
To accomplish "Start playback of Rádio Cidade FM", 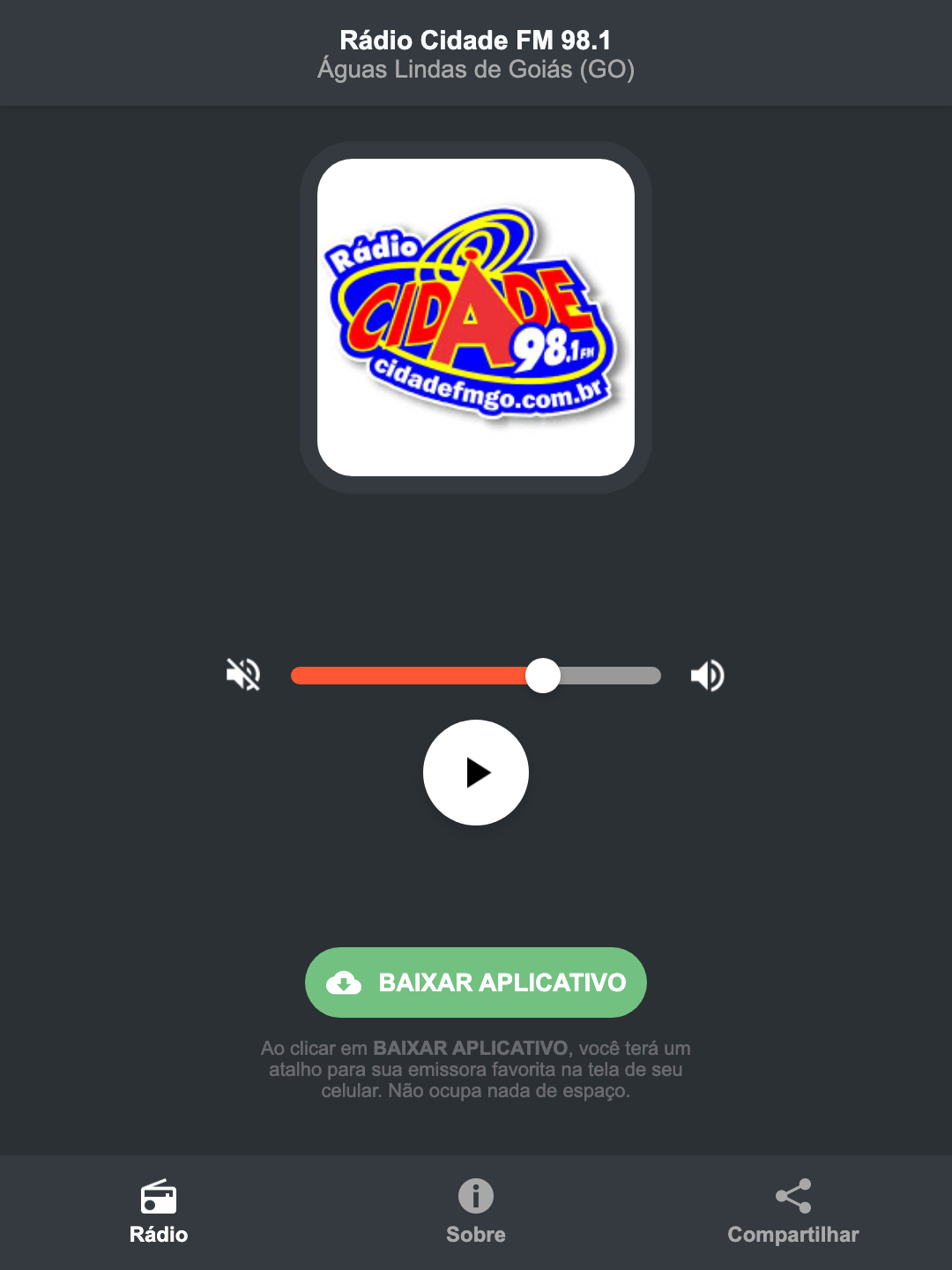I will 475,773.
